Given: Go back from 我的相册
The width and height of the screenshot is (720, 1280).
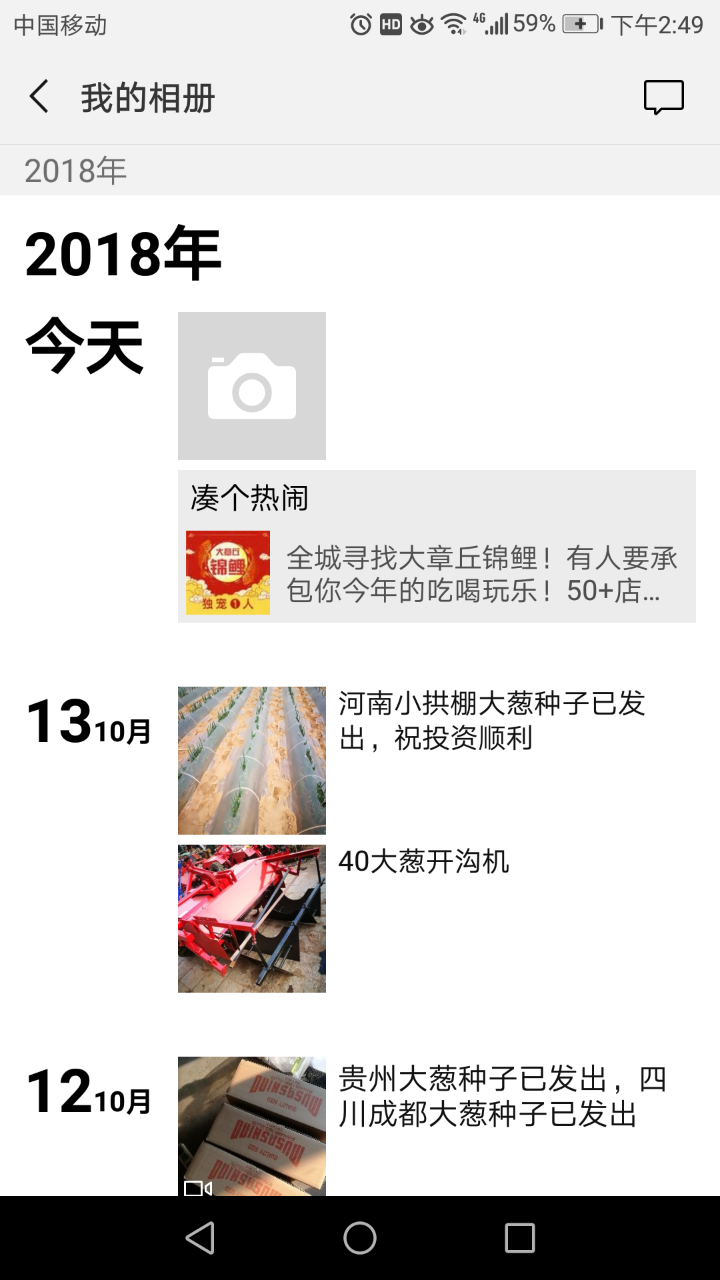Looking at the screenshot, I should (40, 98).
